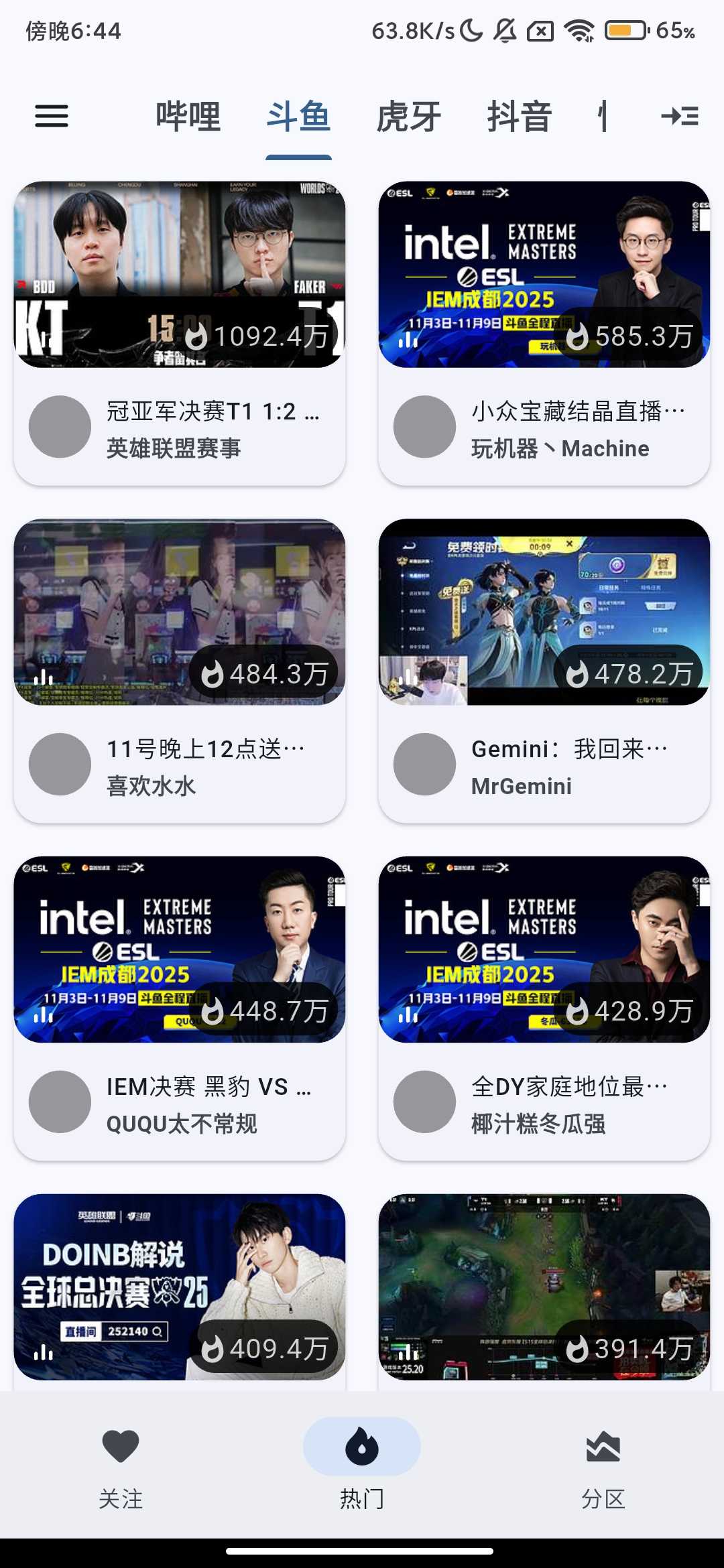The height and width of the screenshot is (1568, 724).
Task: Select the 斗鱼 platform tab
Action: click(298, 116)
